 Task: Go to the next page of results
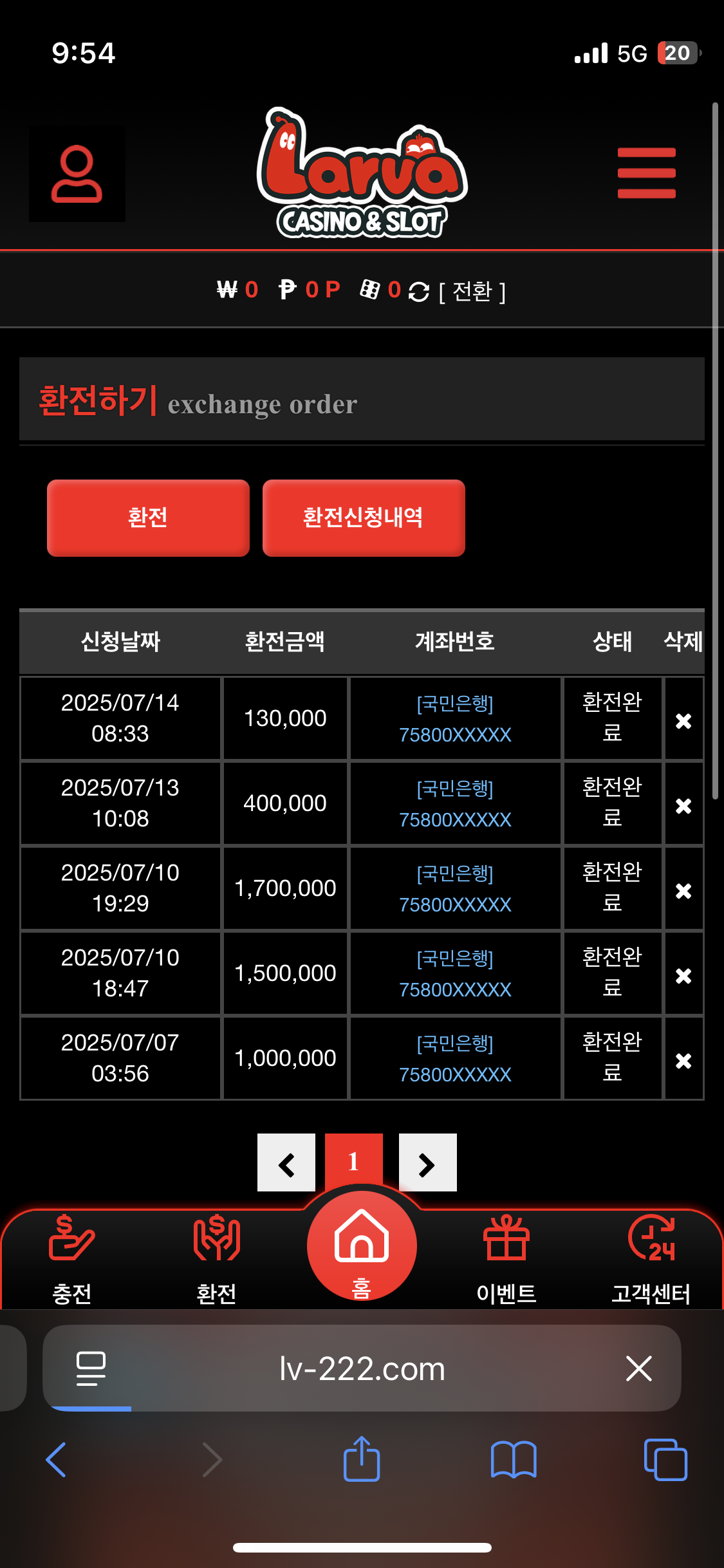(427, 1163)
